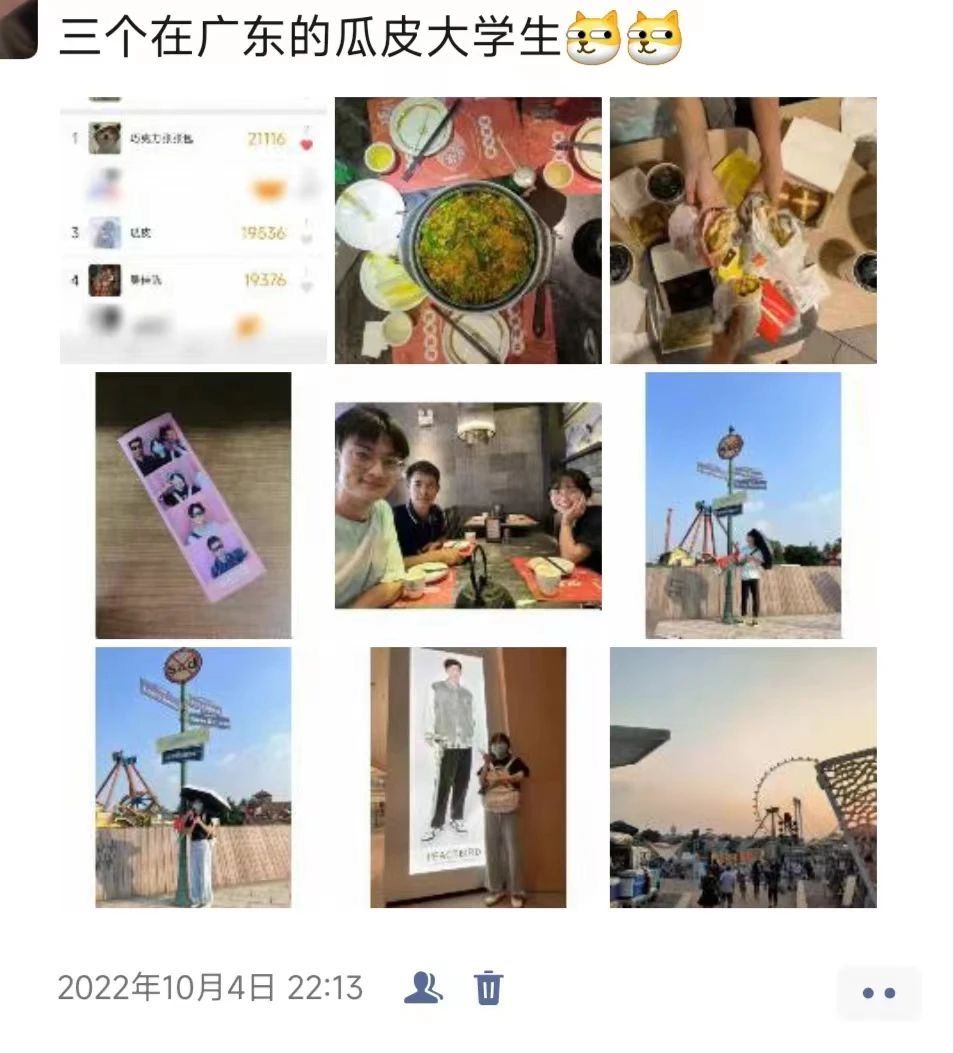Open the two-dot like and comment menu
The height and width of the screenshot is (1053, 954).
[x=878, y=992]
